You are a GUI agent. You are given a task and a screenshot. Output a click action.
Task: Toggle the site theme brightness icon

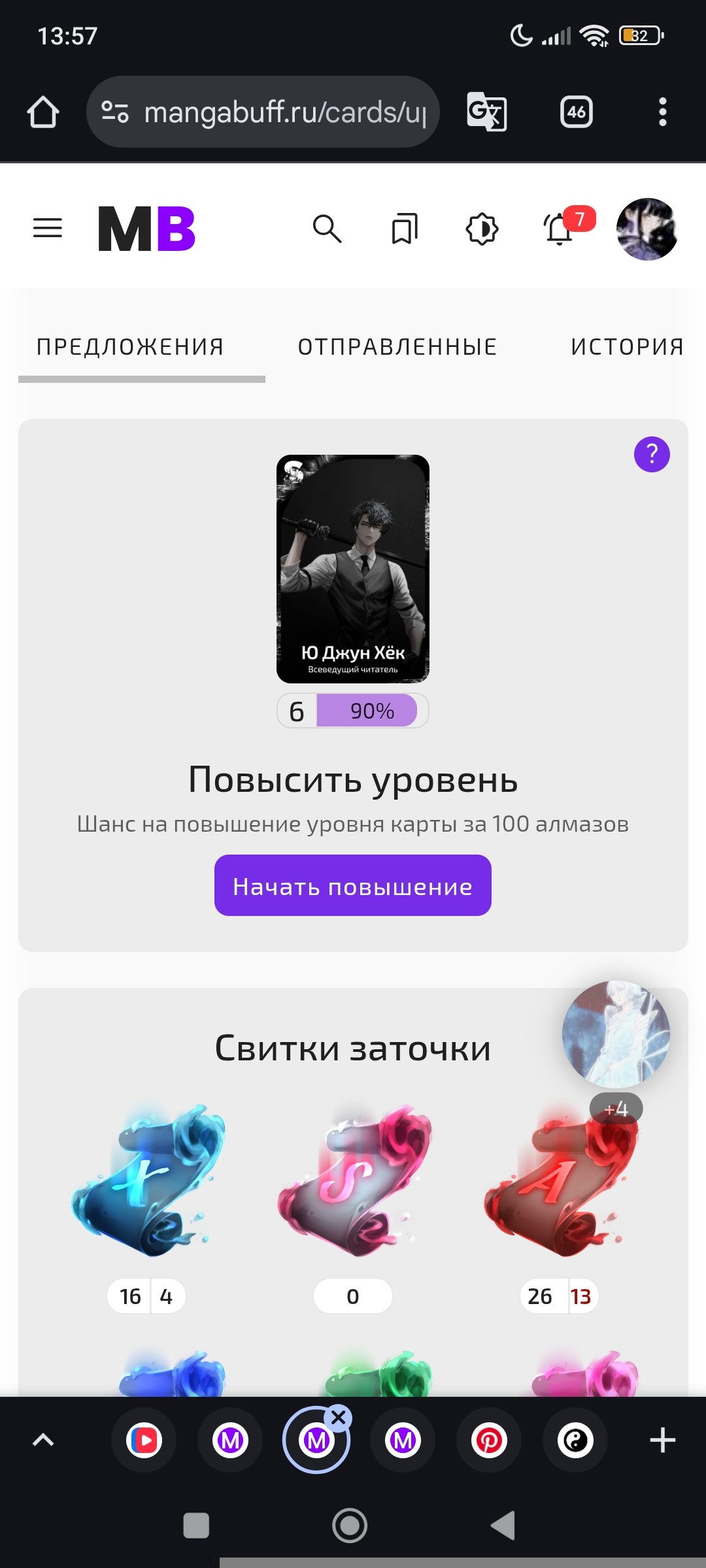pyautogui.click(x=482, y=229)
